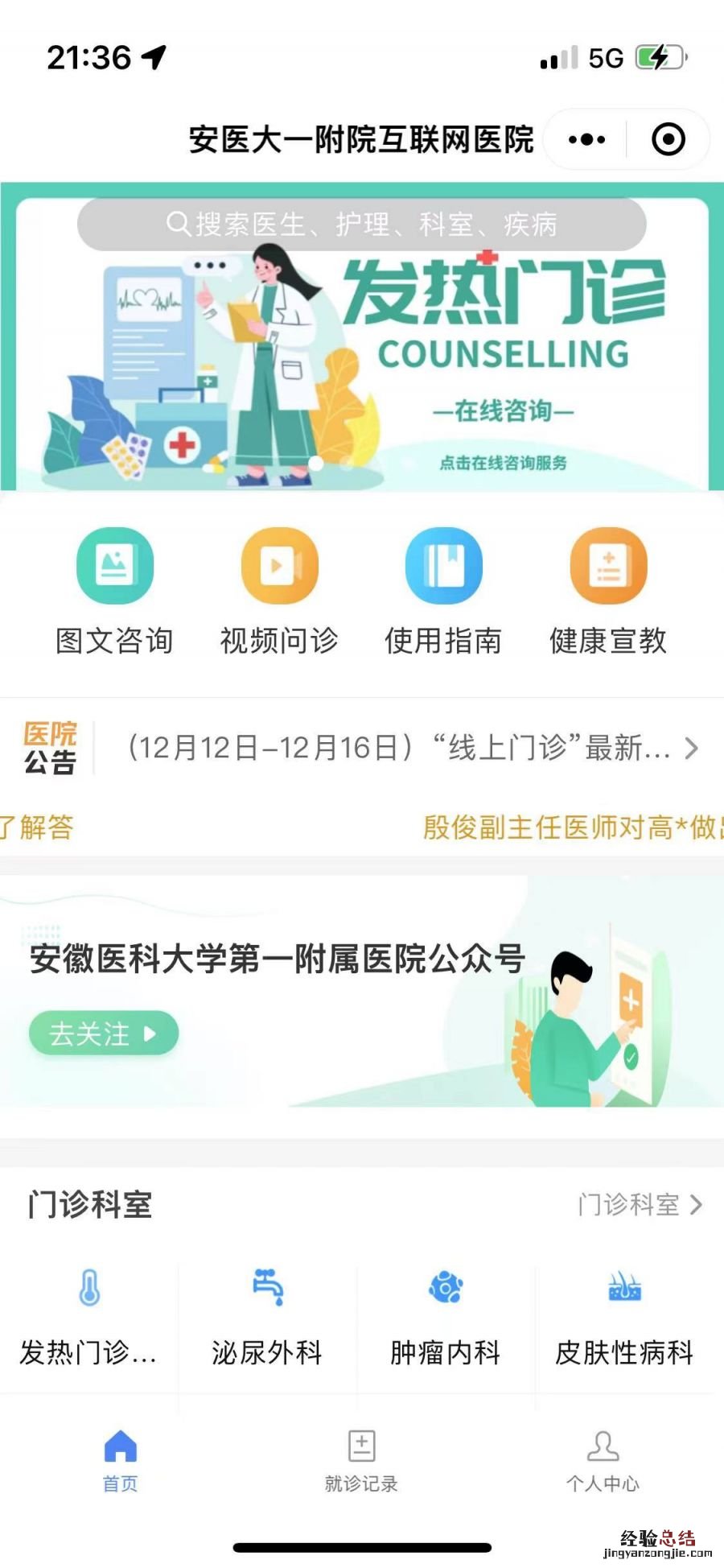Open the mini program more-options menu

tap(586, 139)
